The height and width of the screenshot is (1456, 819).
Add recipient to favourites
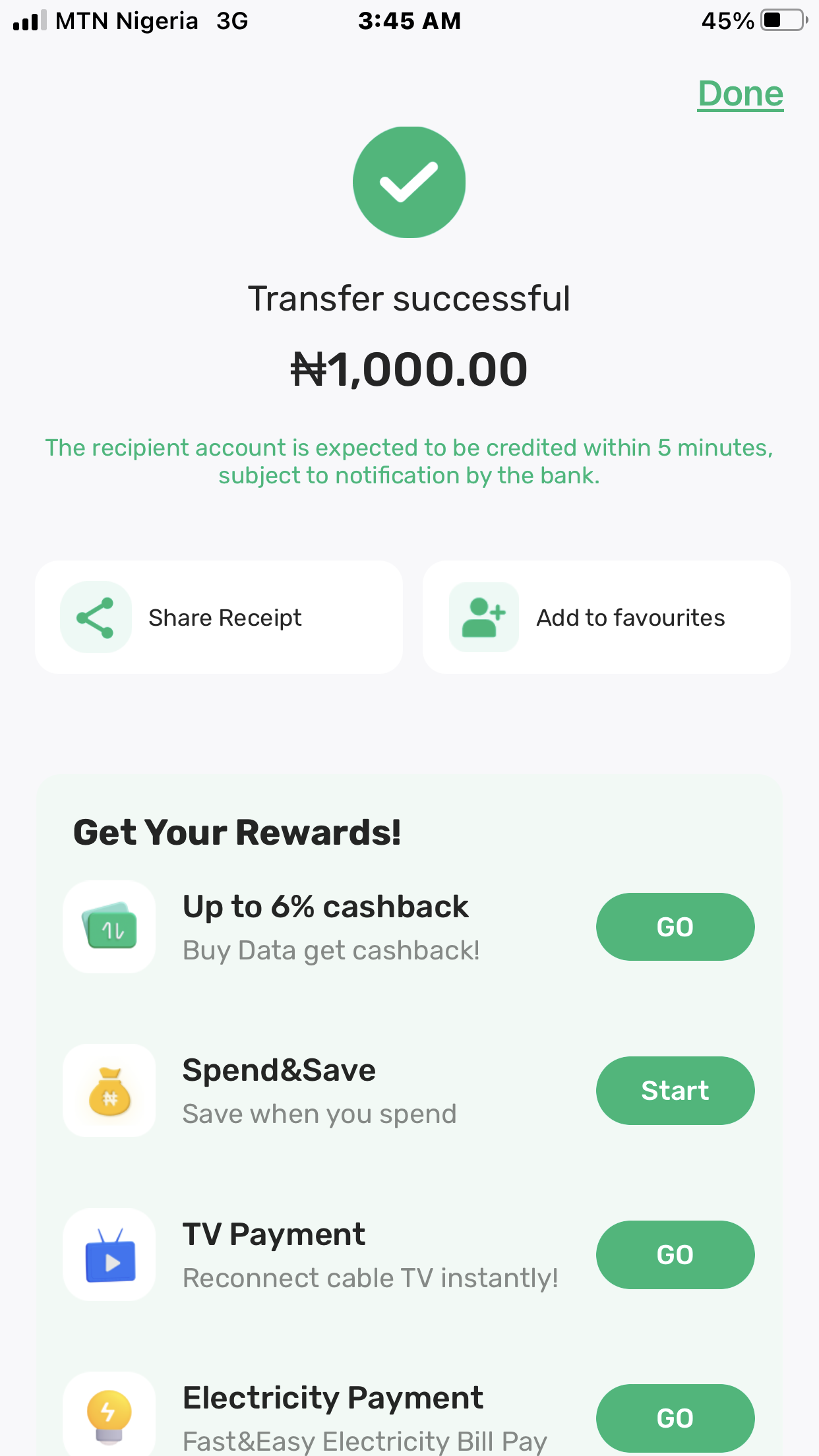[x=606, y=617]
